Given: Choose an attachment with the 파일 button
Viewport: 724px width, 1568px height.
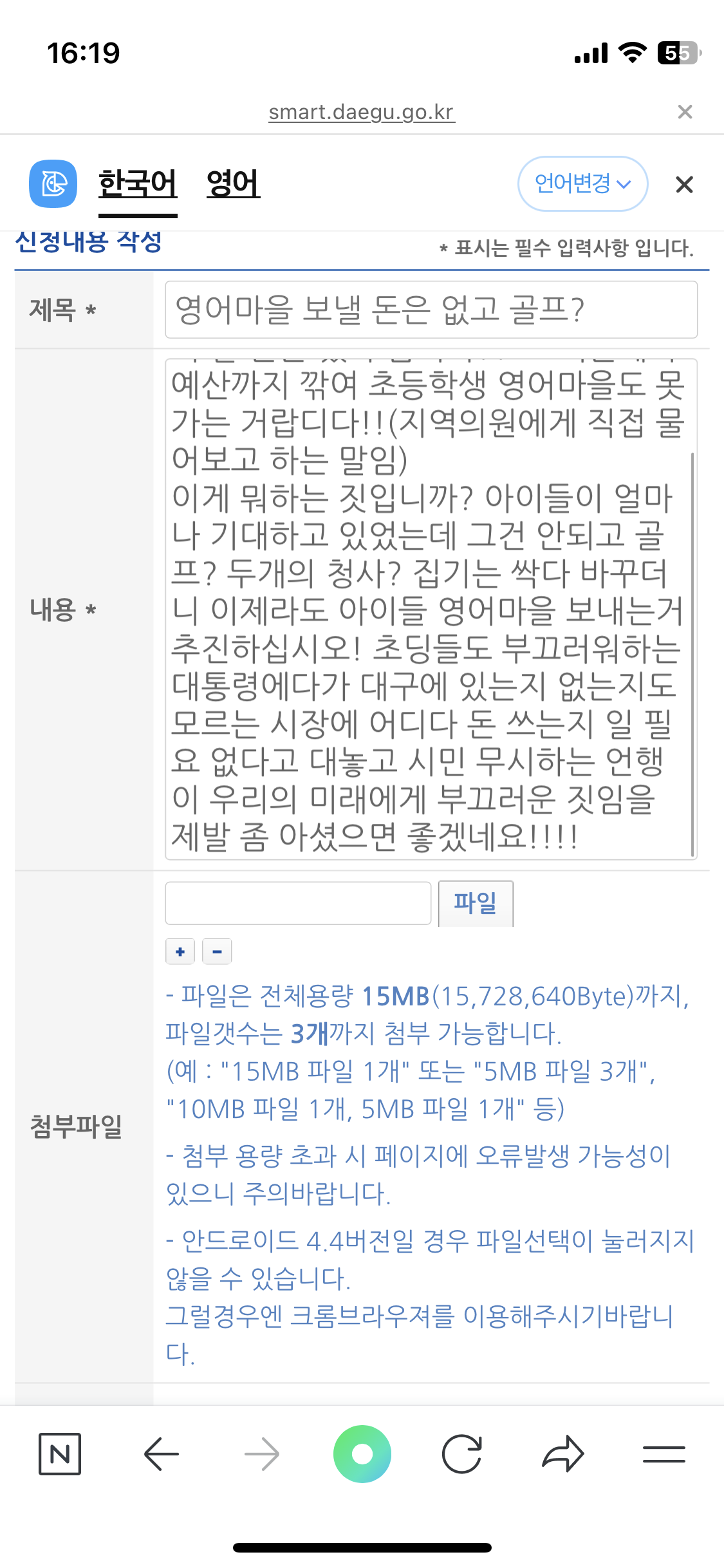Looking at the screenshot, I should click(x=475, y=903).
